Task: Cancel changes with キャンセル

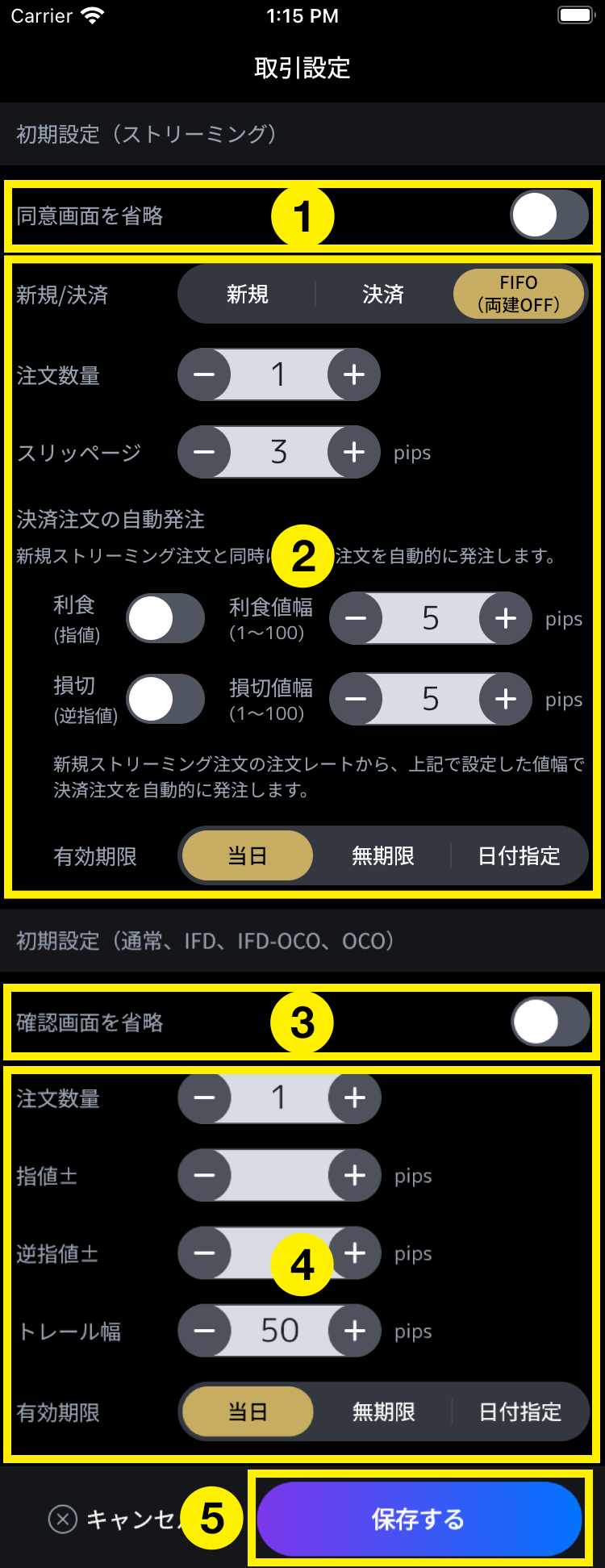Action: 113,1520
